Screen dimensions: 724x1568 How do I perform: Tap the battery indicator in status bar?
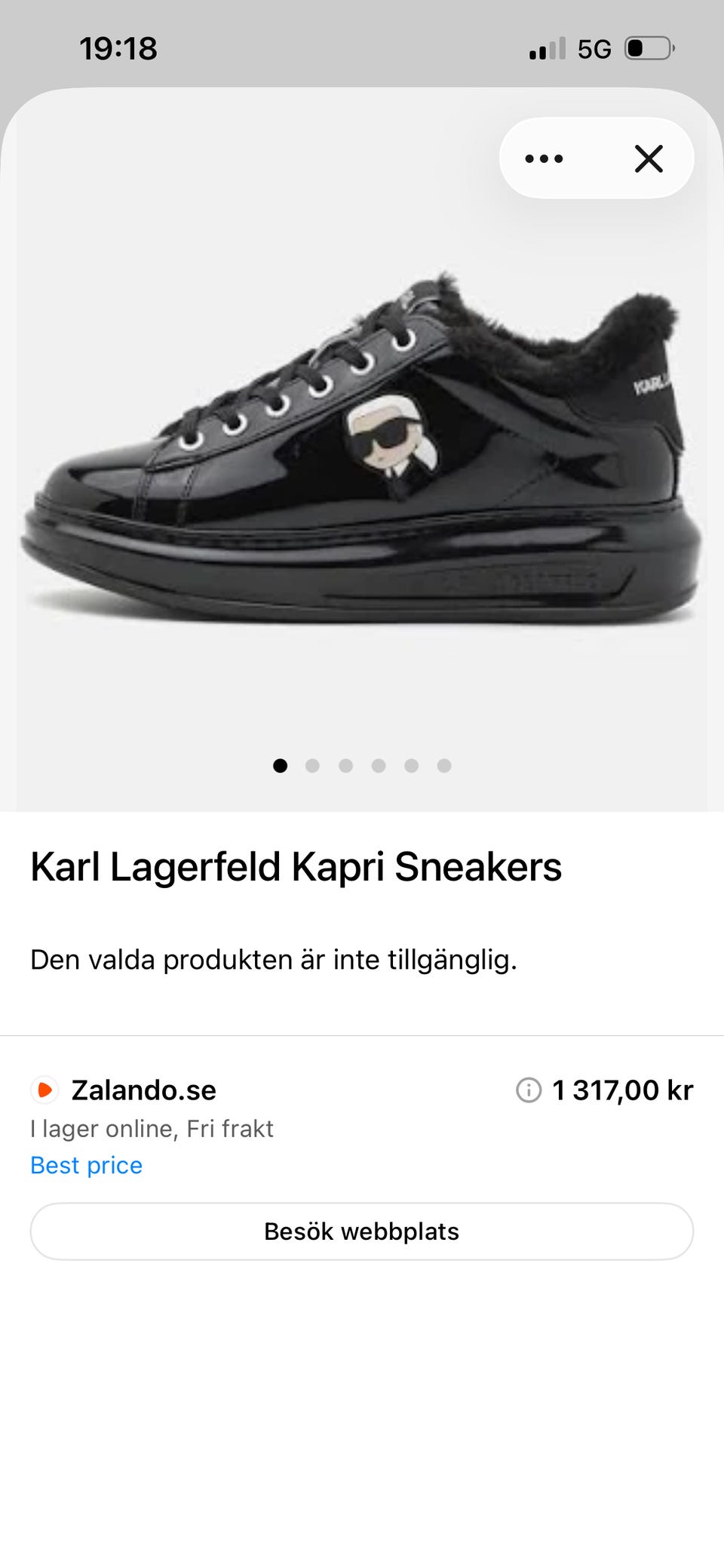click(646, 49)
